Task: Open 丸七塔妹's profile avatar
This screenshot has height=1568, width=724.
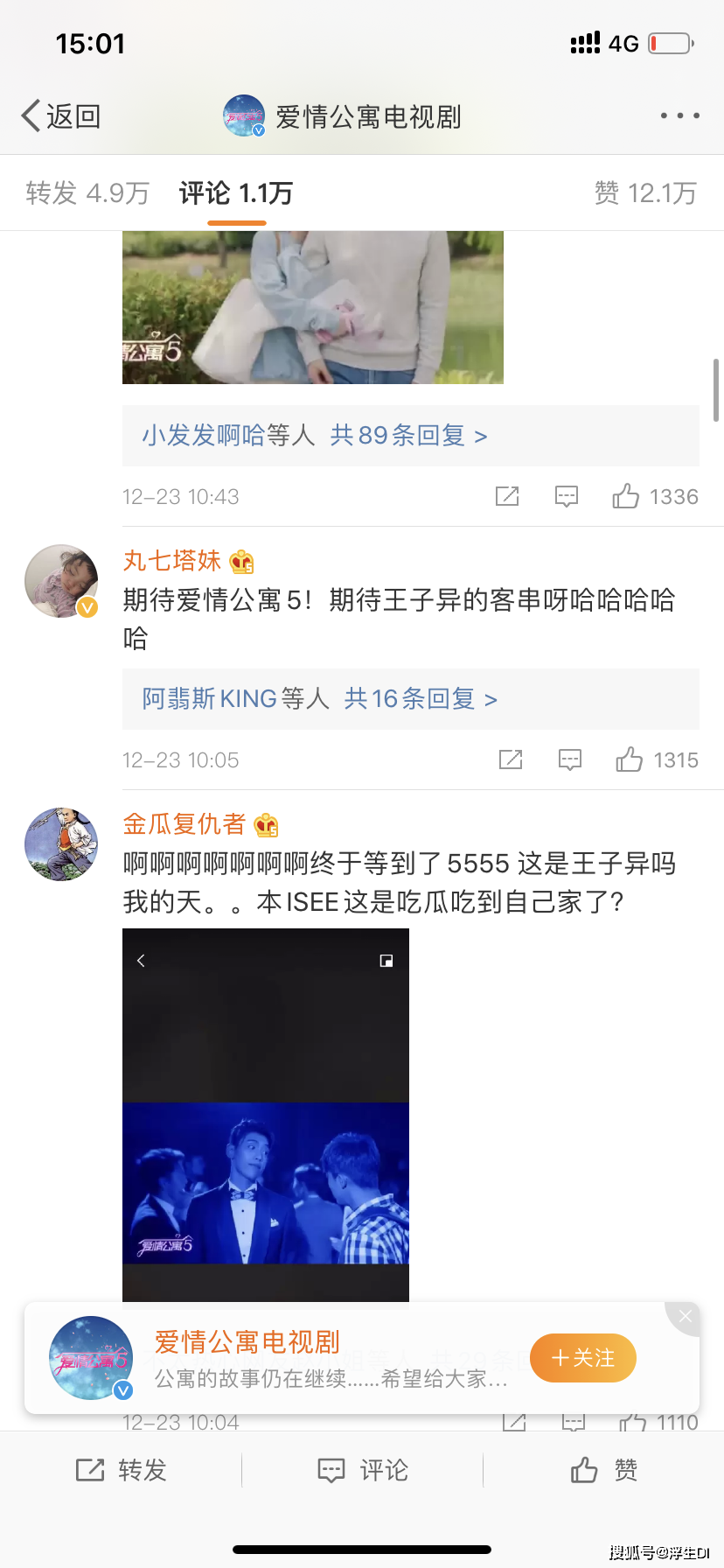Action: click(61, 581)
